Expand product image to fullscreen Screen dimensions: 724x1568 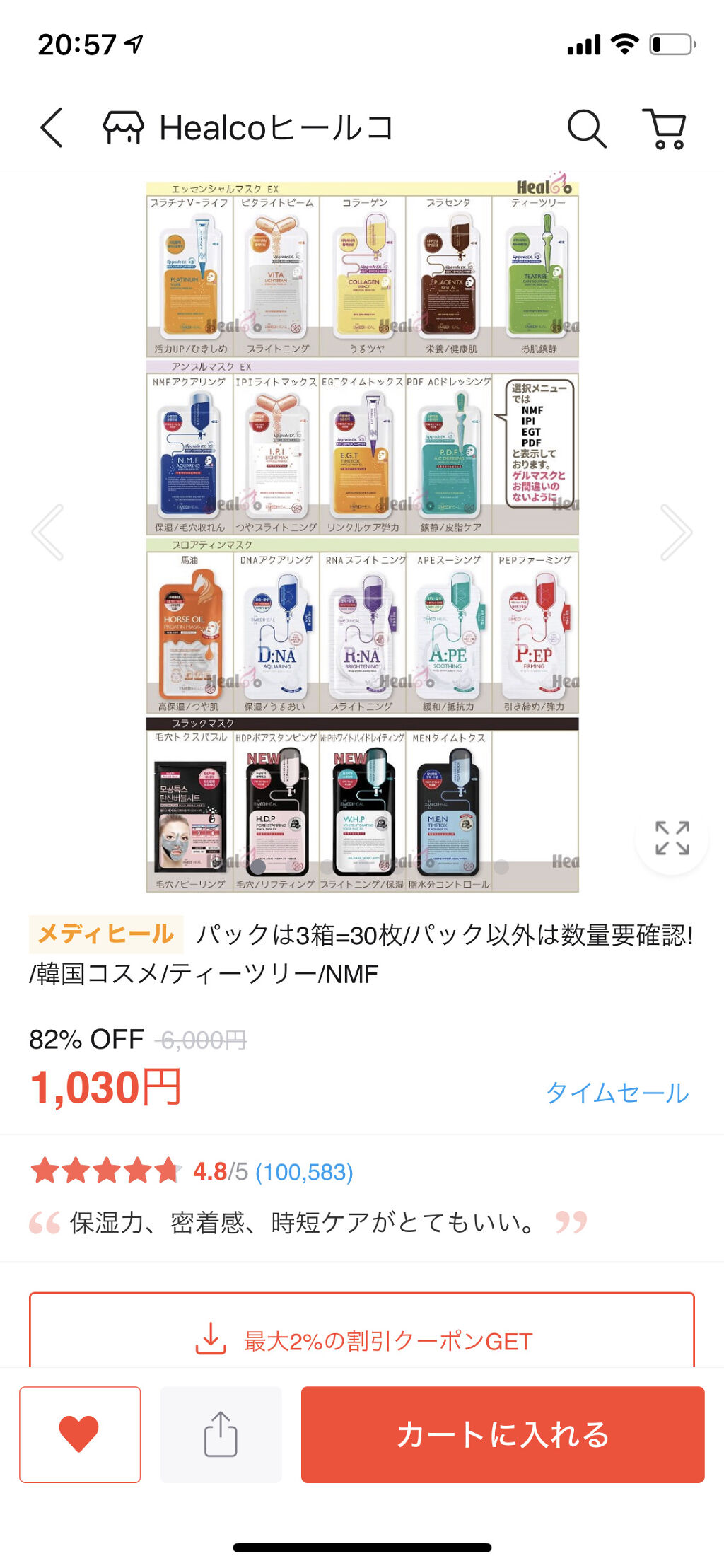672,838
